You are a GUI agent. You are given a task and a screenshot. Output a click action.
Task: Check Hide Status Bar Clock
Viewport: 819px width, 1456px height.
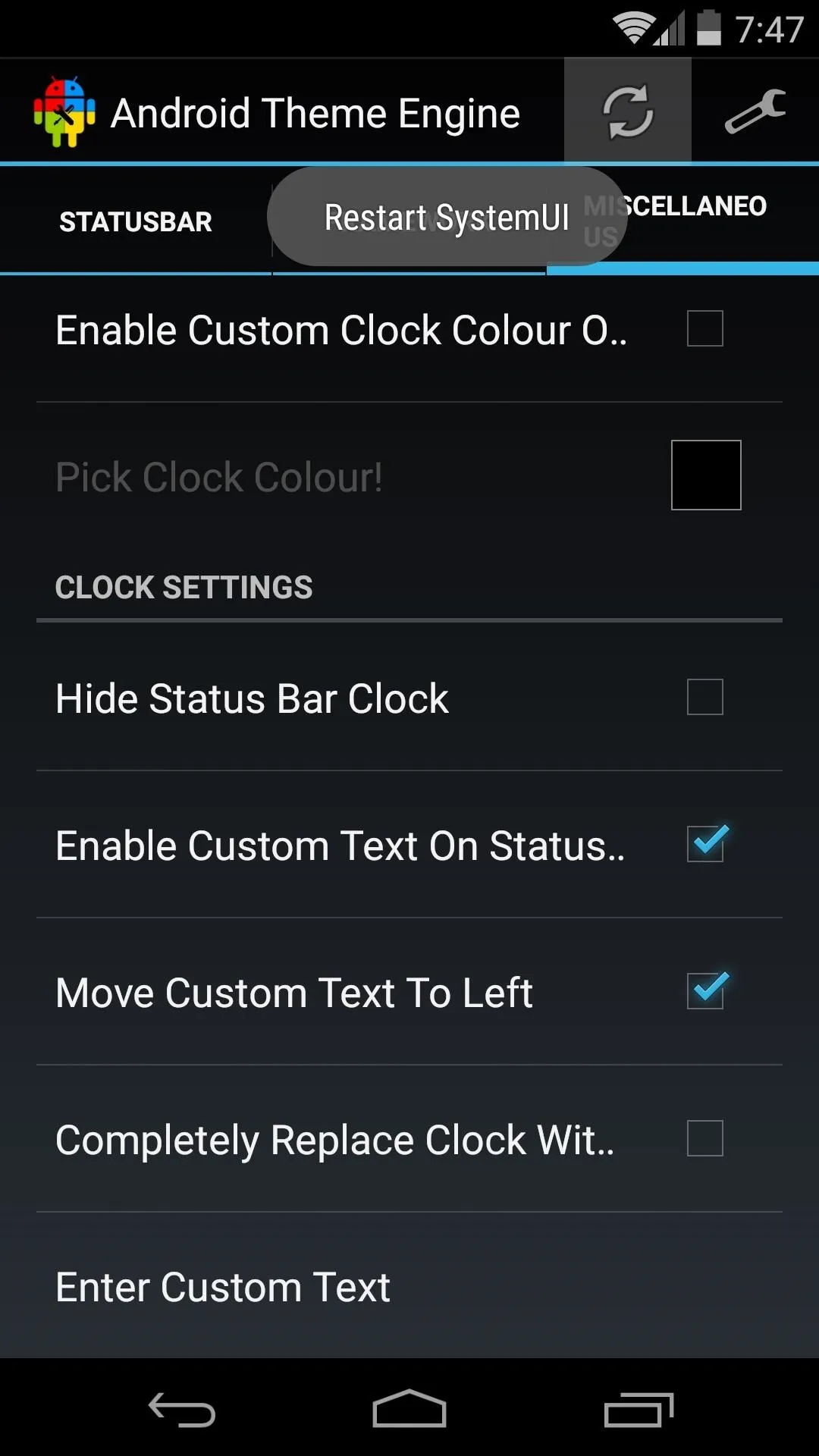(705, 697)
